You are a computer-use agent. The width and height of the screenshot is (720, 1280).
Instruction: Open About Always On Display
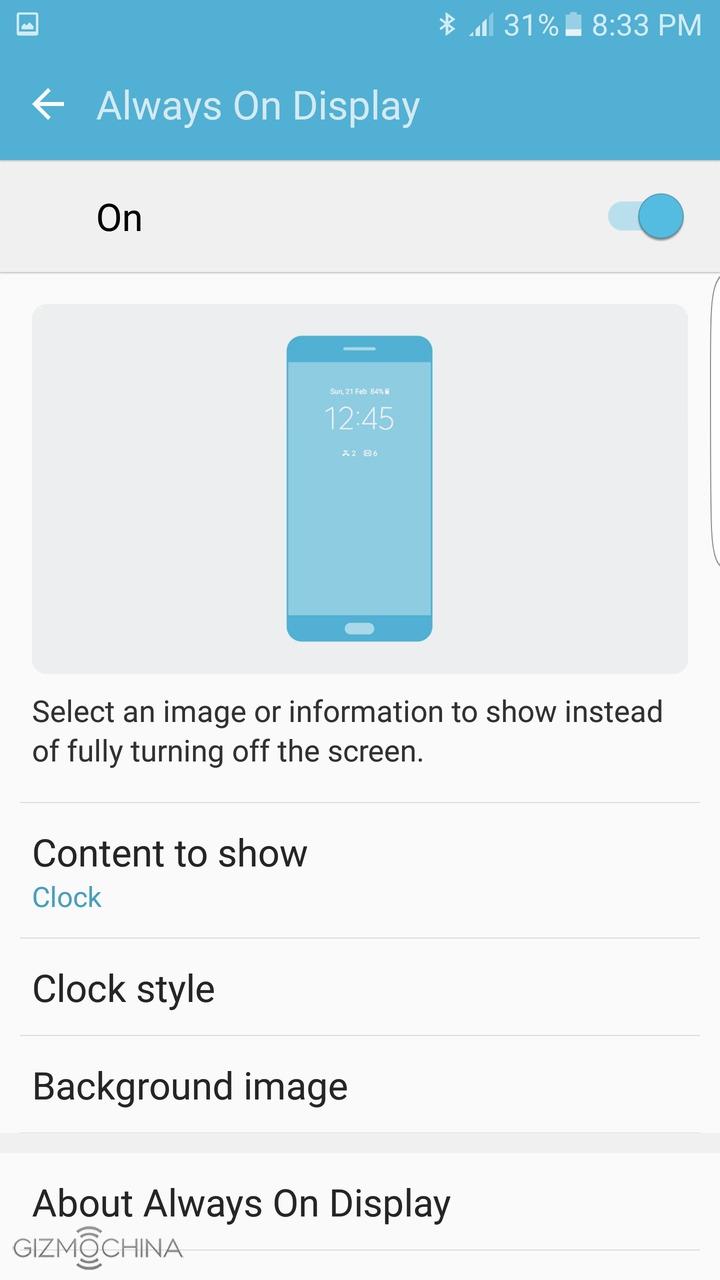tap(360, 1203)
